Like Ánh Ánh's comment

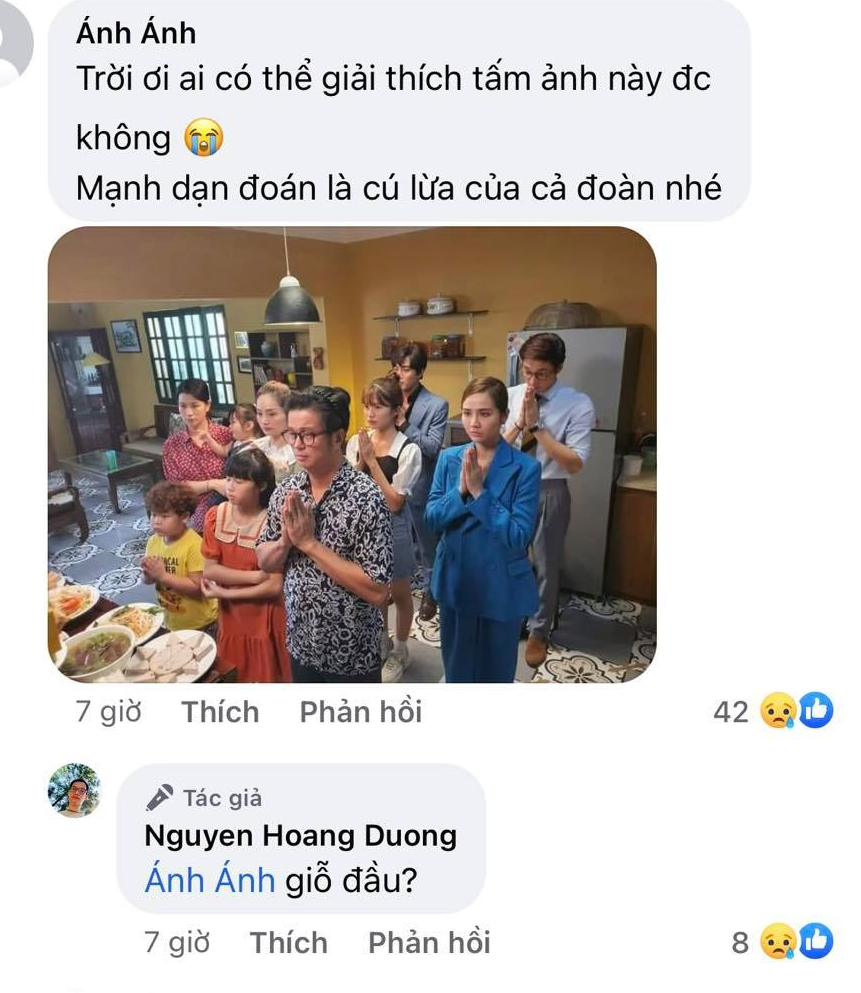tap(220, 712)
